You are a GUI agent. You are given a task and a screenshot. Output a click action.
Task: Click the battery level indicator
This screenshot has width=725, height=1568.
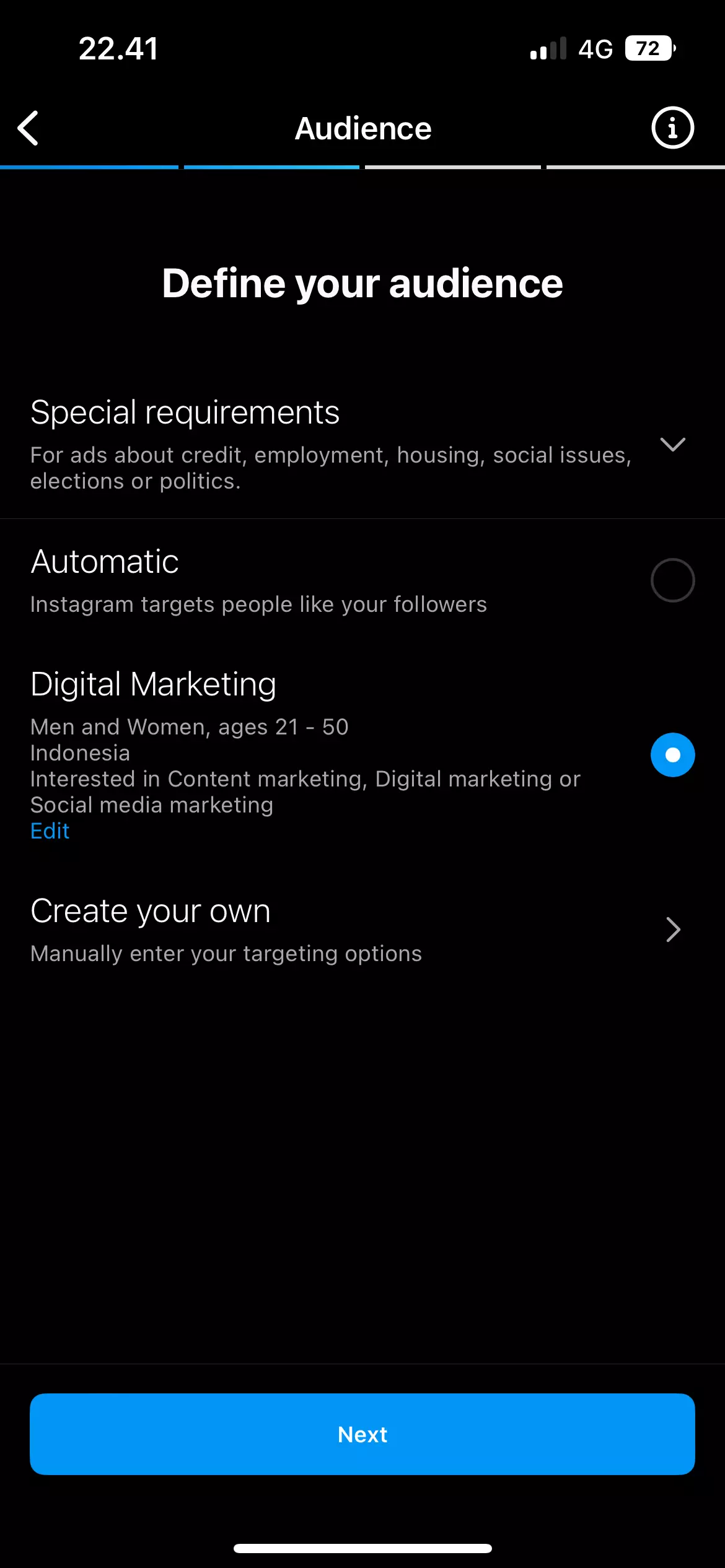(648, 48)
